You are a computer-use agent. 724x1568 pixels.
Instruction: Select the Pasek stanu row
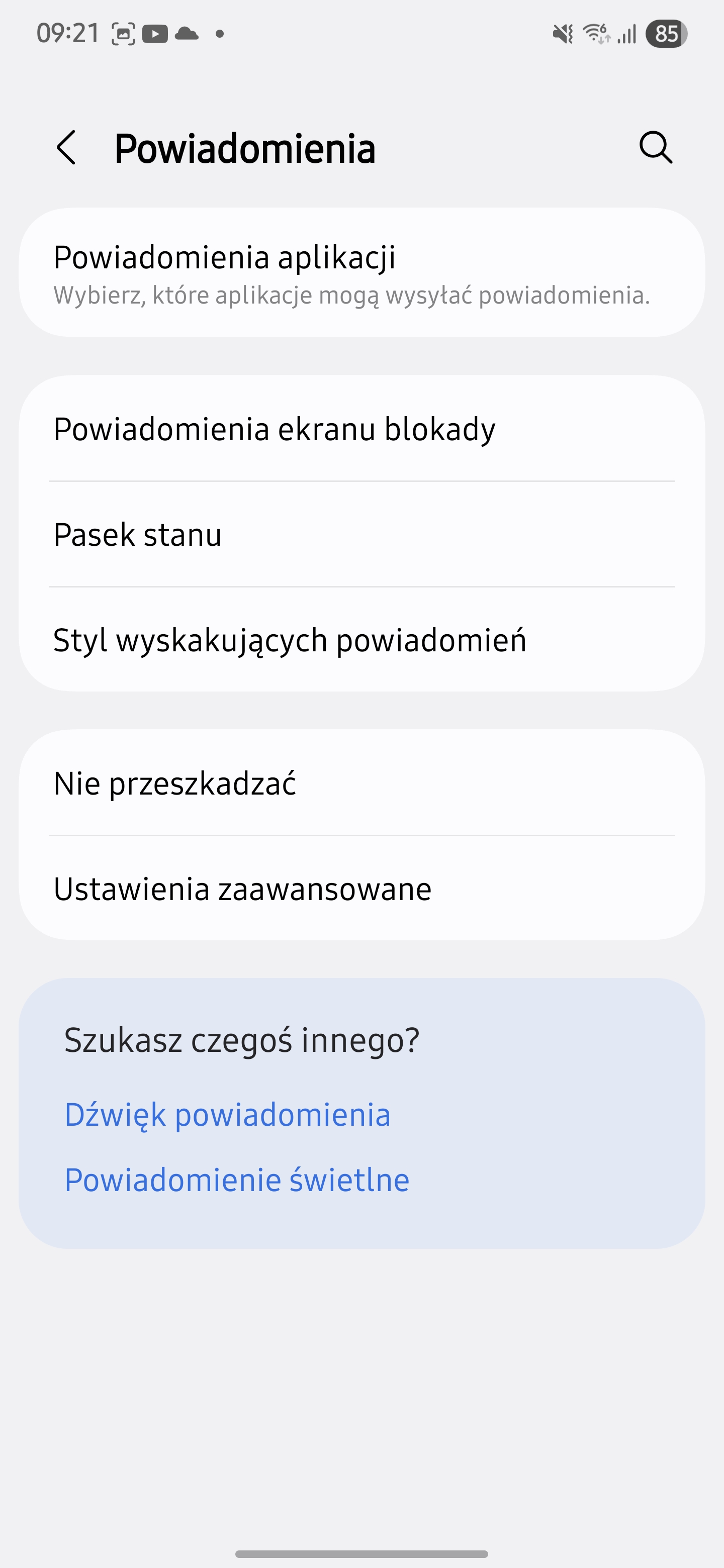point(361,534)
